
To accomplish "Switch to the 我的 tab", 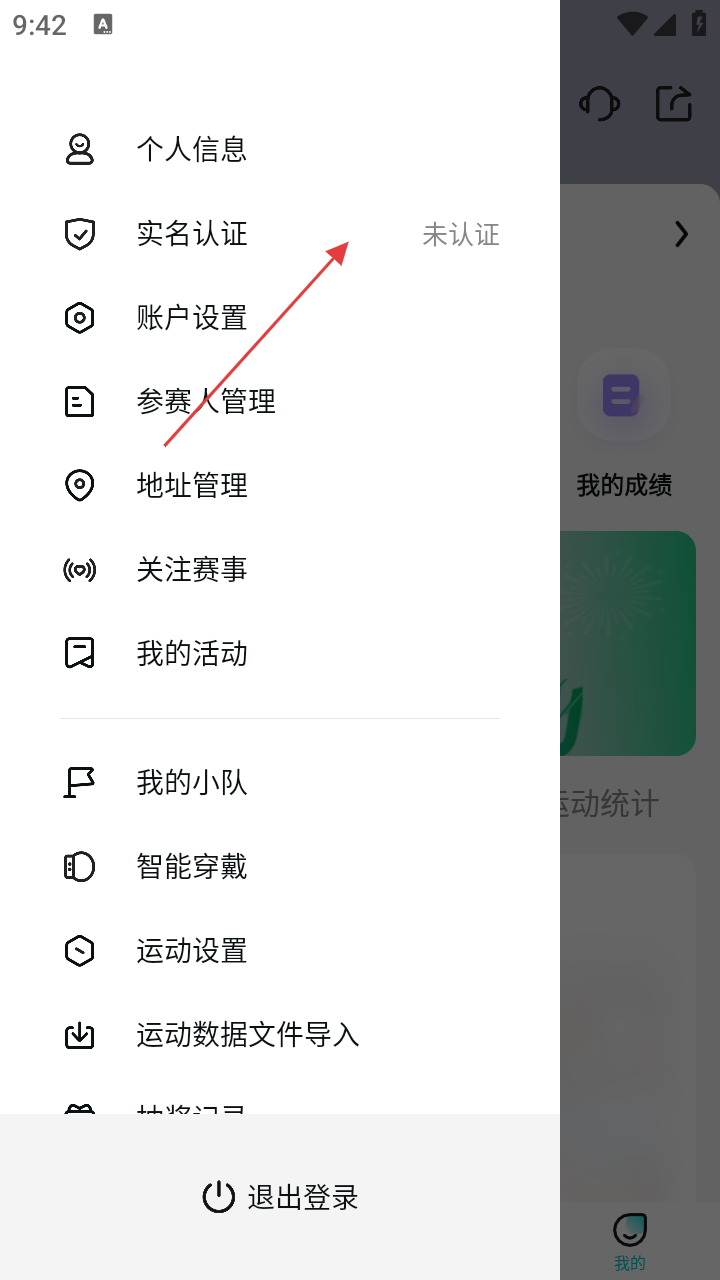I will click(x=630, y=1242).
